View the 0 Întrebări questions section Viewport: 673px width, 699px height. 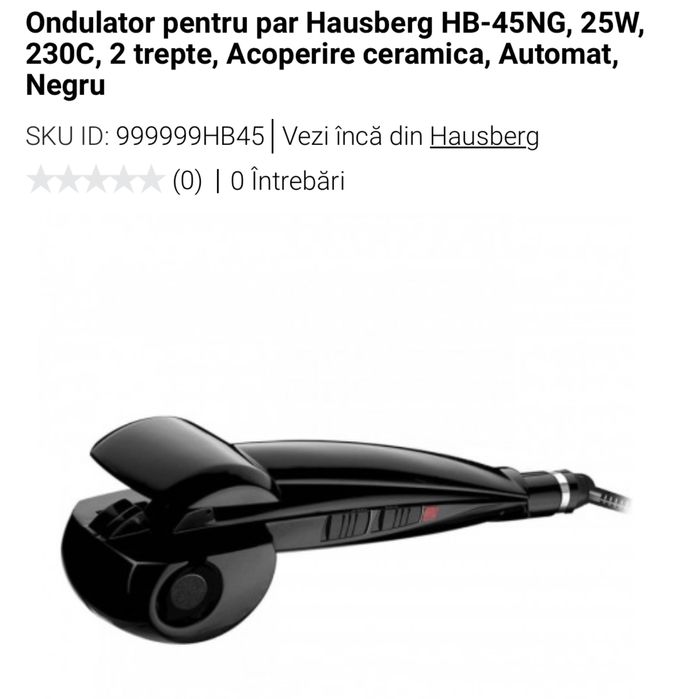287,181
